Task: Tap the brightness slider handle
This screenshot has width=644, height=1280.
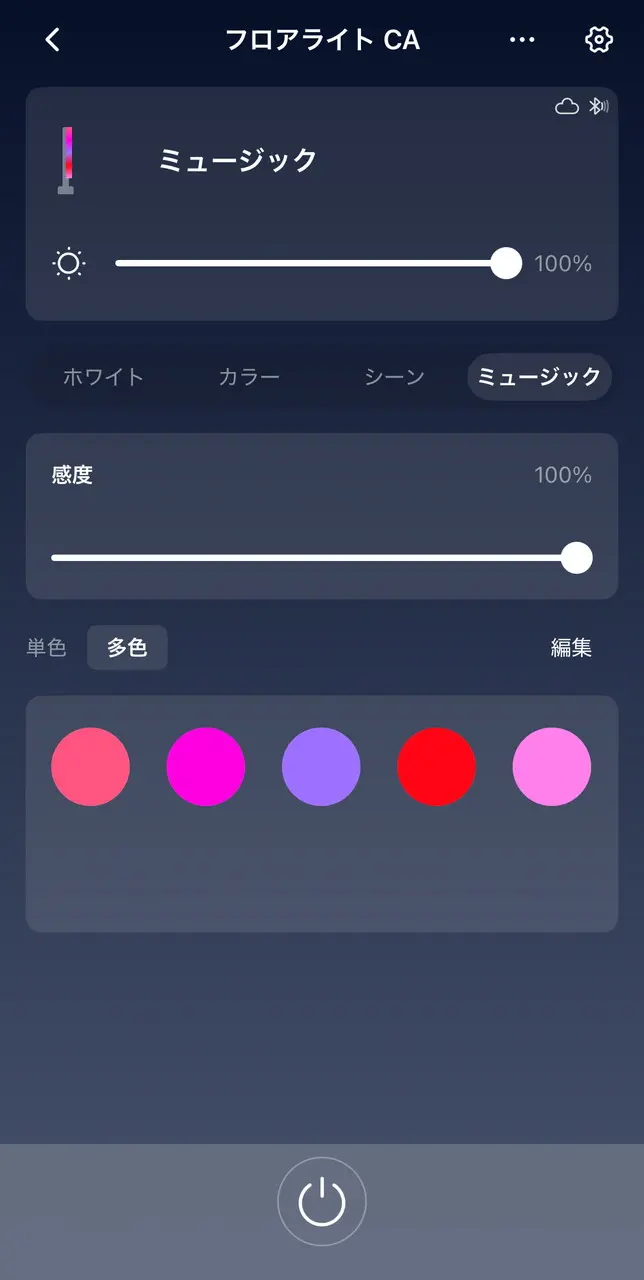Action: (x=506, y=263)
